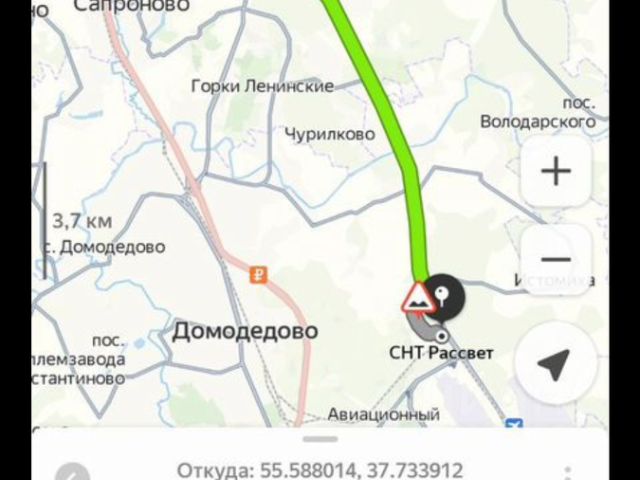The width and height of the screenshot is (640, 480).
Task: Zoom out of the map
Action: [x=555, y=260]
